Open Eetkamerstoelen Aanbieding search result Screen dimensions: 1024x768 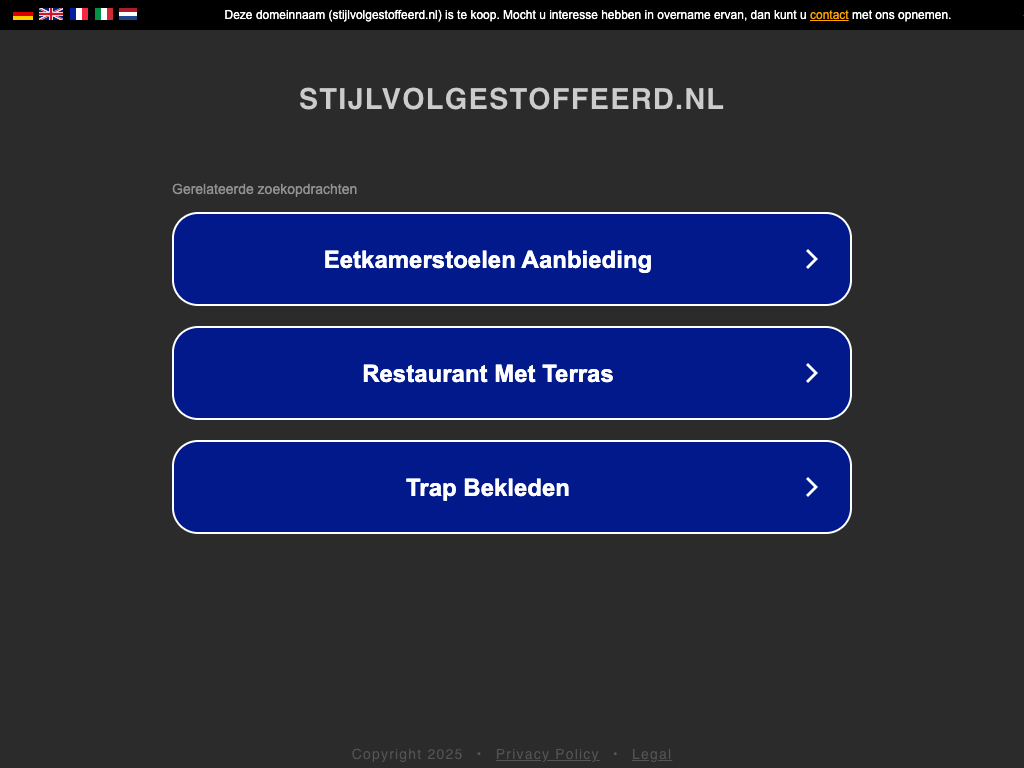click(x=512, y=259)
